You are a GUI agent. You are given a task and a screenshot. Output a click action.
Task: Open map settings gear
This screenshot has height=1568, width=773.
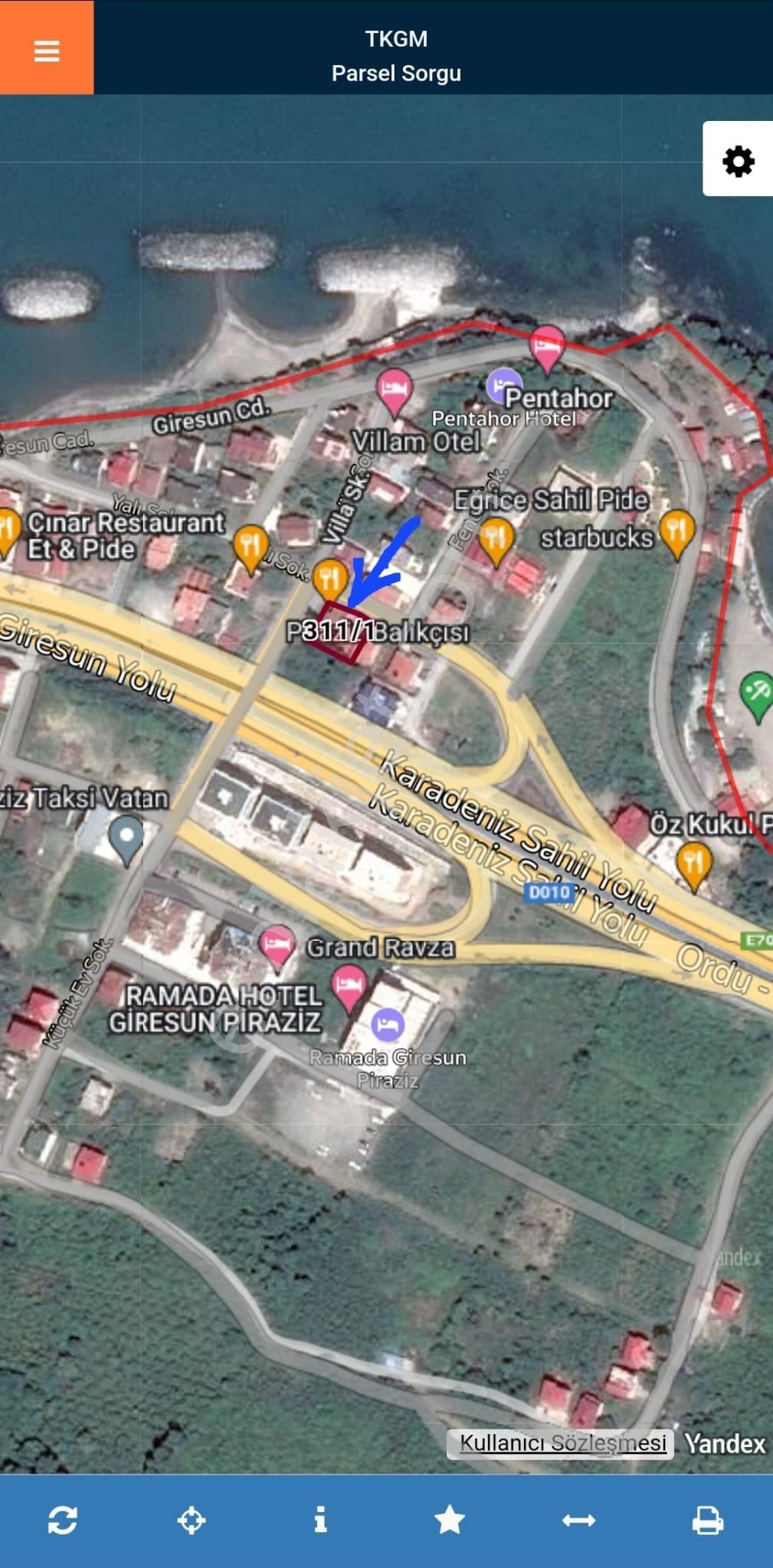738,161
